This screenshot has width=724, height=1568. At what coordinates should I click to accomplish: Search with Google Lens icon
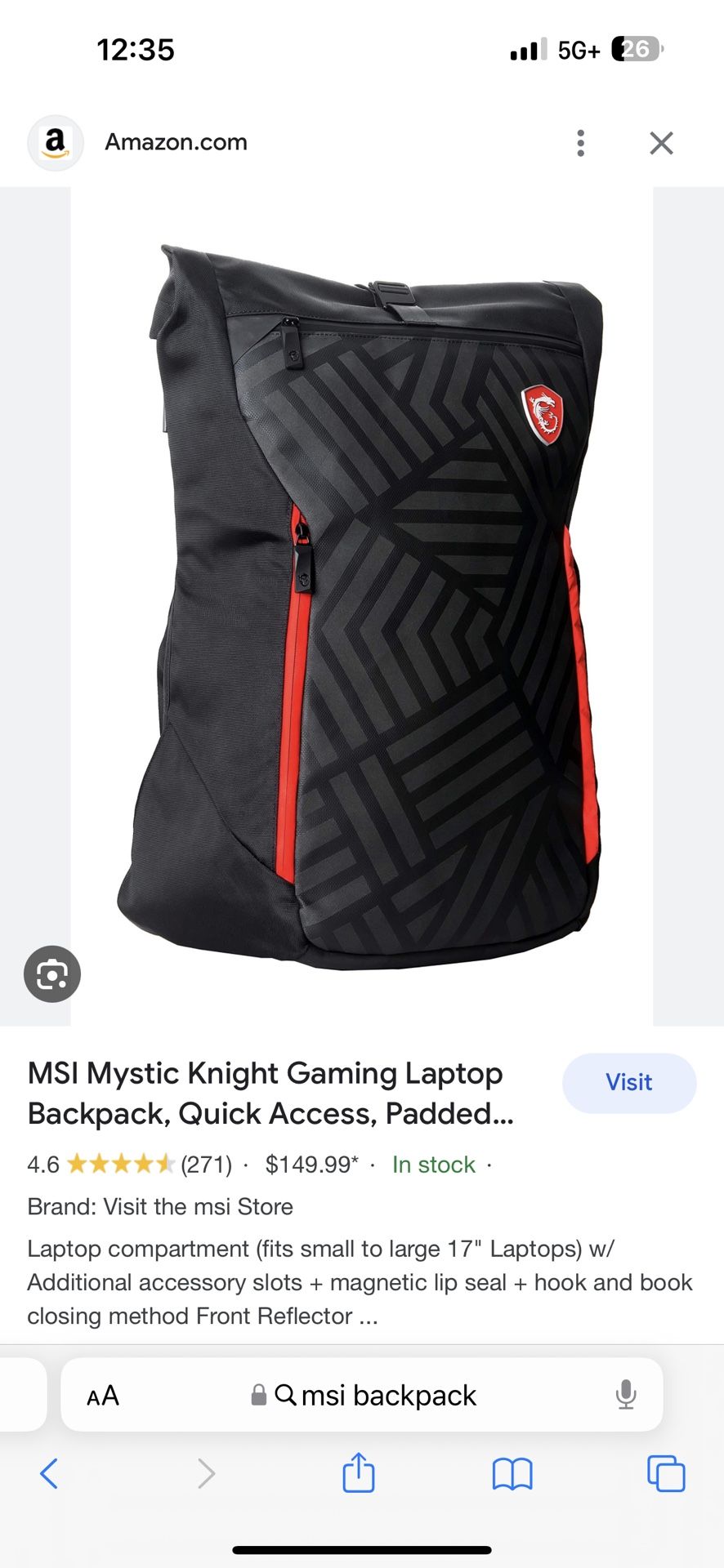(52, 973)
